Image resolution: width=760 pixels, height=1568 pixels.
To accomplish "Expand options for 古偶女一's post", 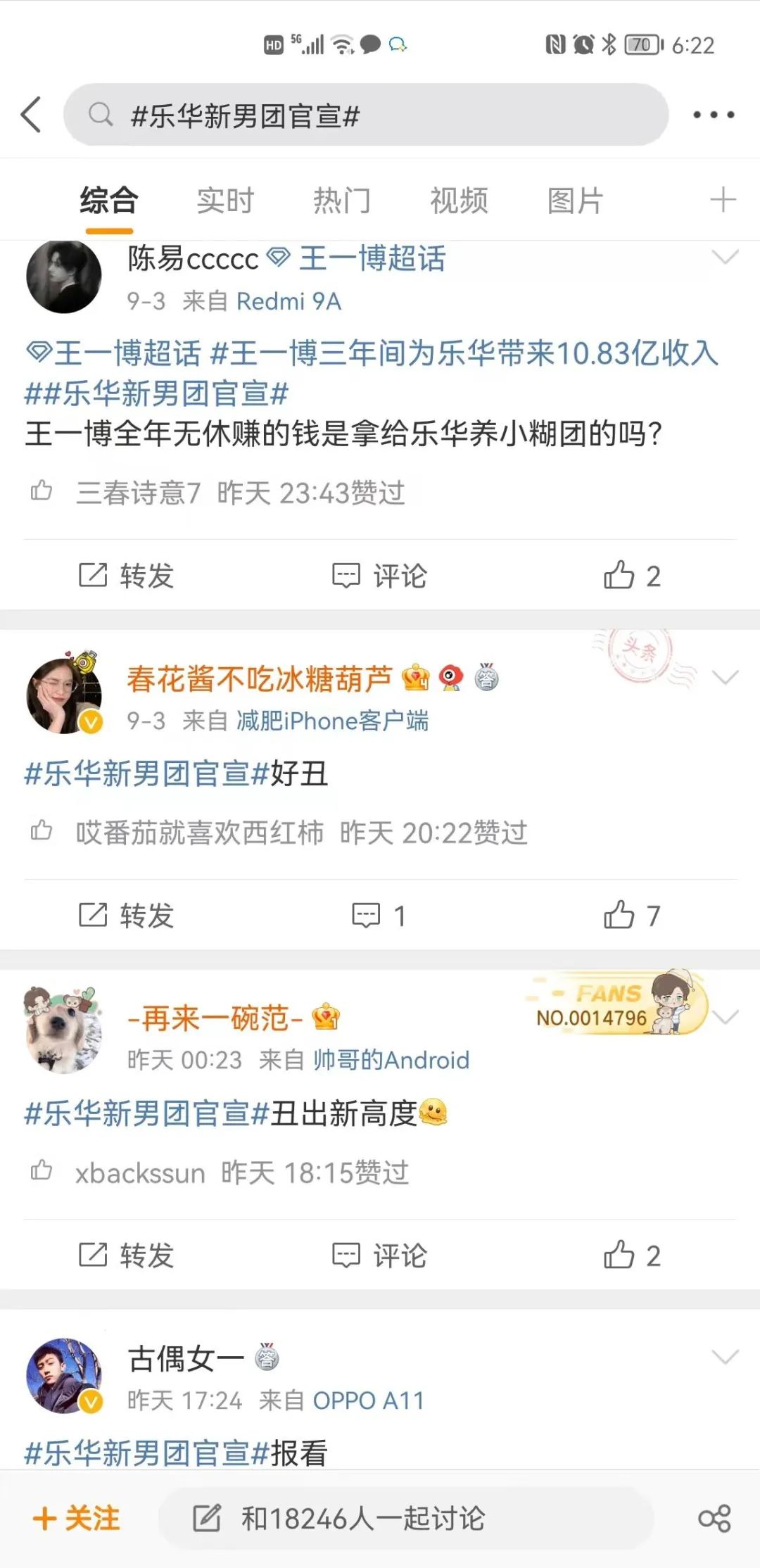I will (x=725, y=1357).
